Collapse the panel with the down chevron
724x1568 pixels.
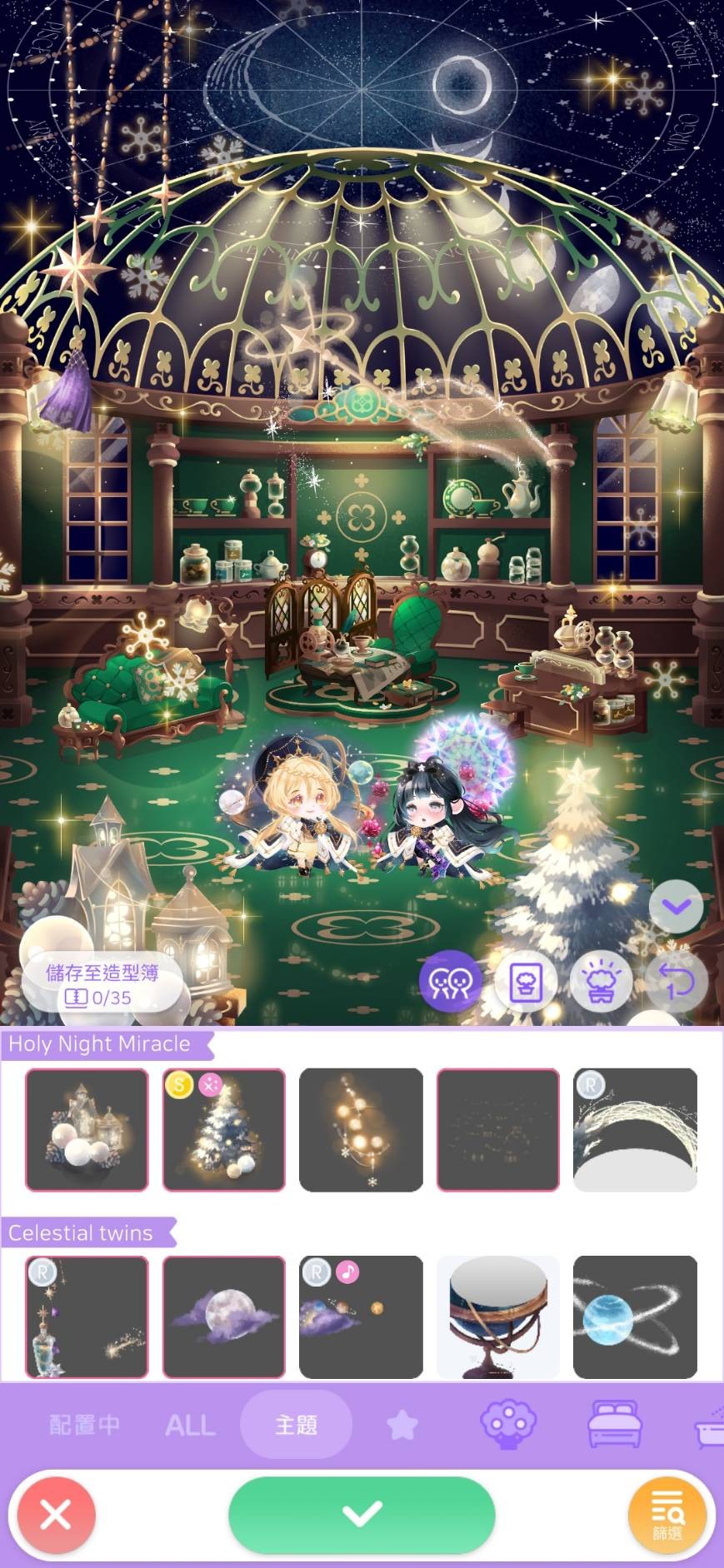pyautogui.click(x=676, y=906)
